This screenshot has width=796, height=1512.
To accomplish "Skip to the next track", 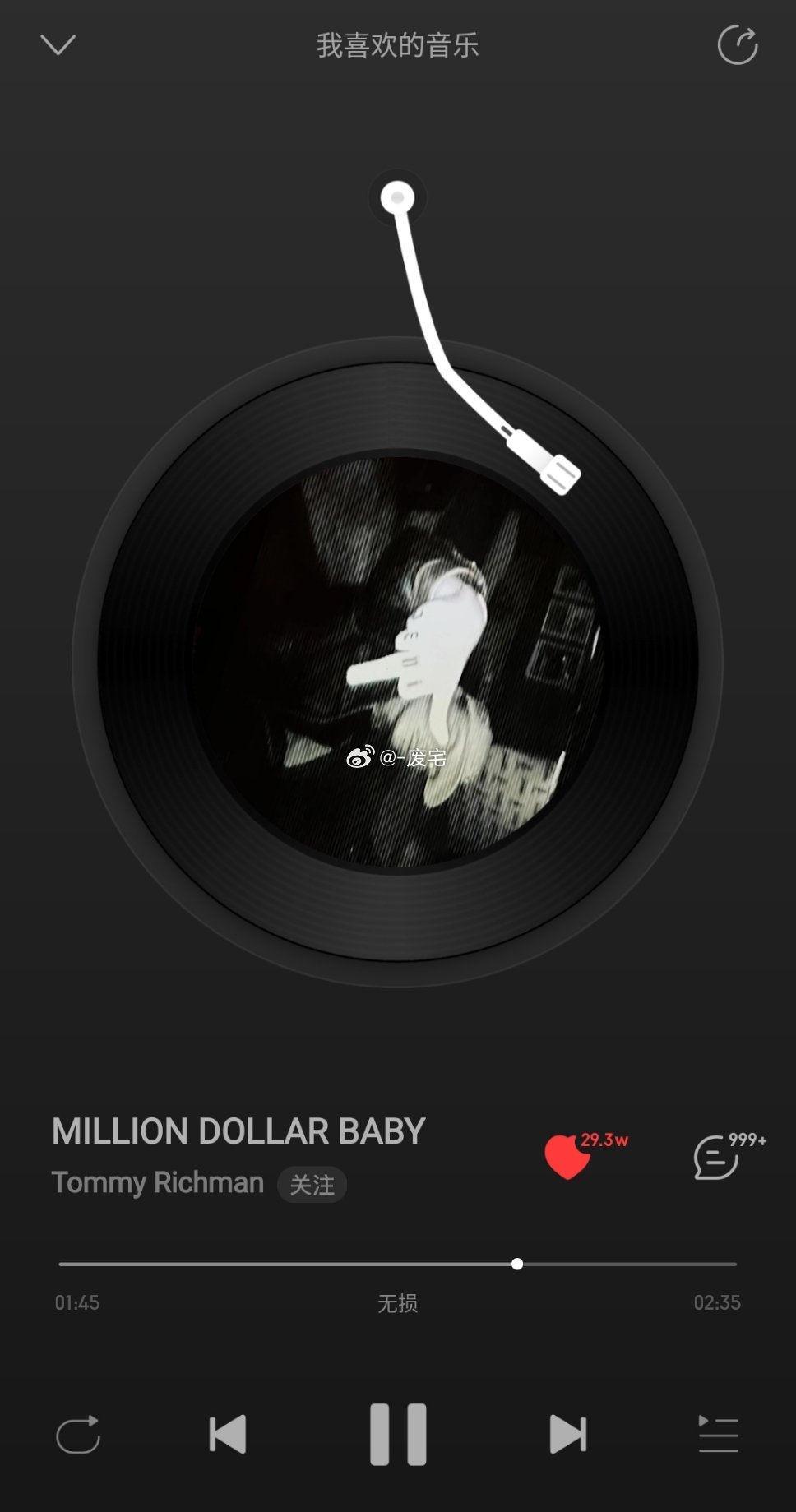I will 568,1435.
